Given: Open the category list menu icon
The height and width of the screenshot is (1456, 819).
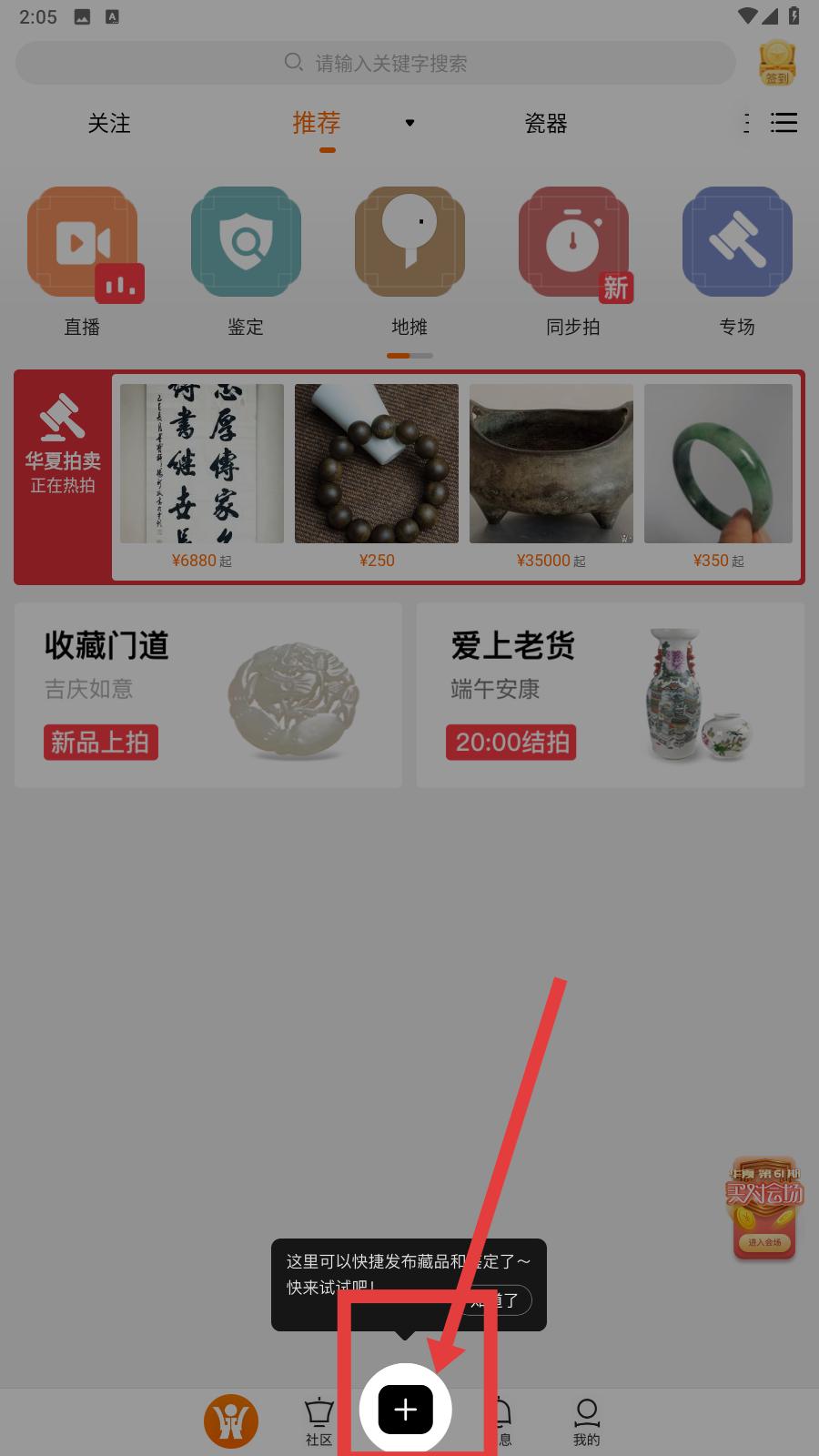Looking at the screenshot, I should coord(784,123).
